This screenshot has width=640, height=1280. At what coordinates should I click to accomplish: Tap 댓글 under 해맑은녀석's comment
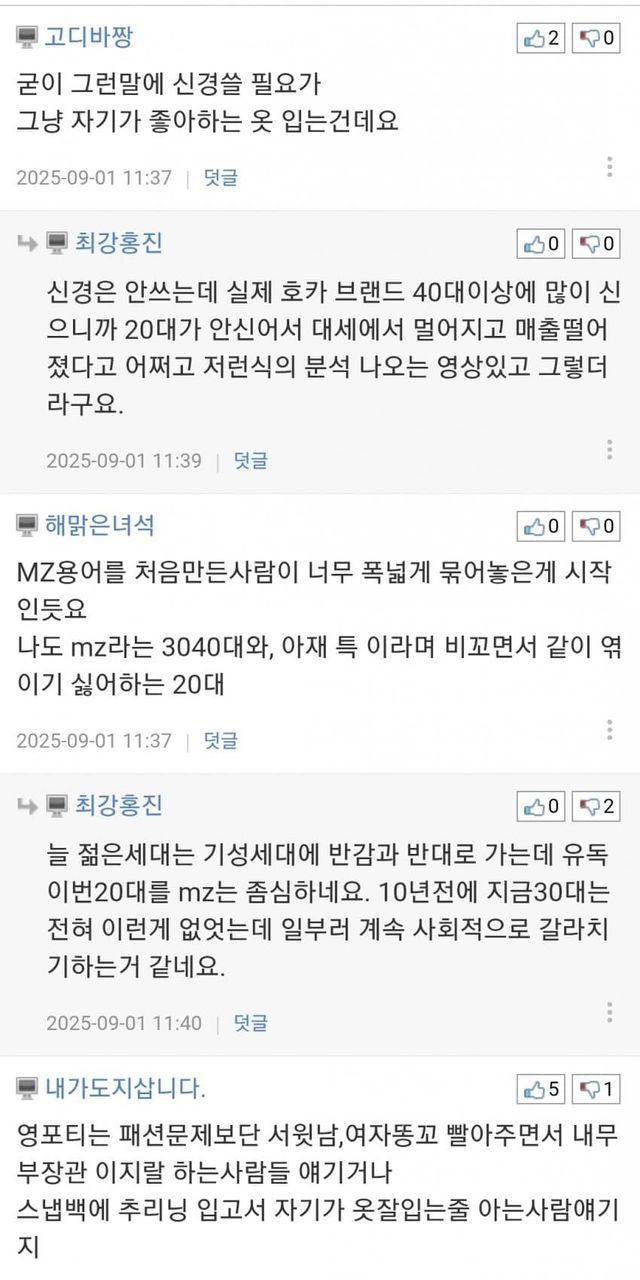(220, 741)
